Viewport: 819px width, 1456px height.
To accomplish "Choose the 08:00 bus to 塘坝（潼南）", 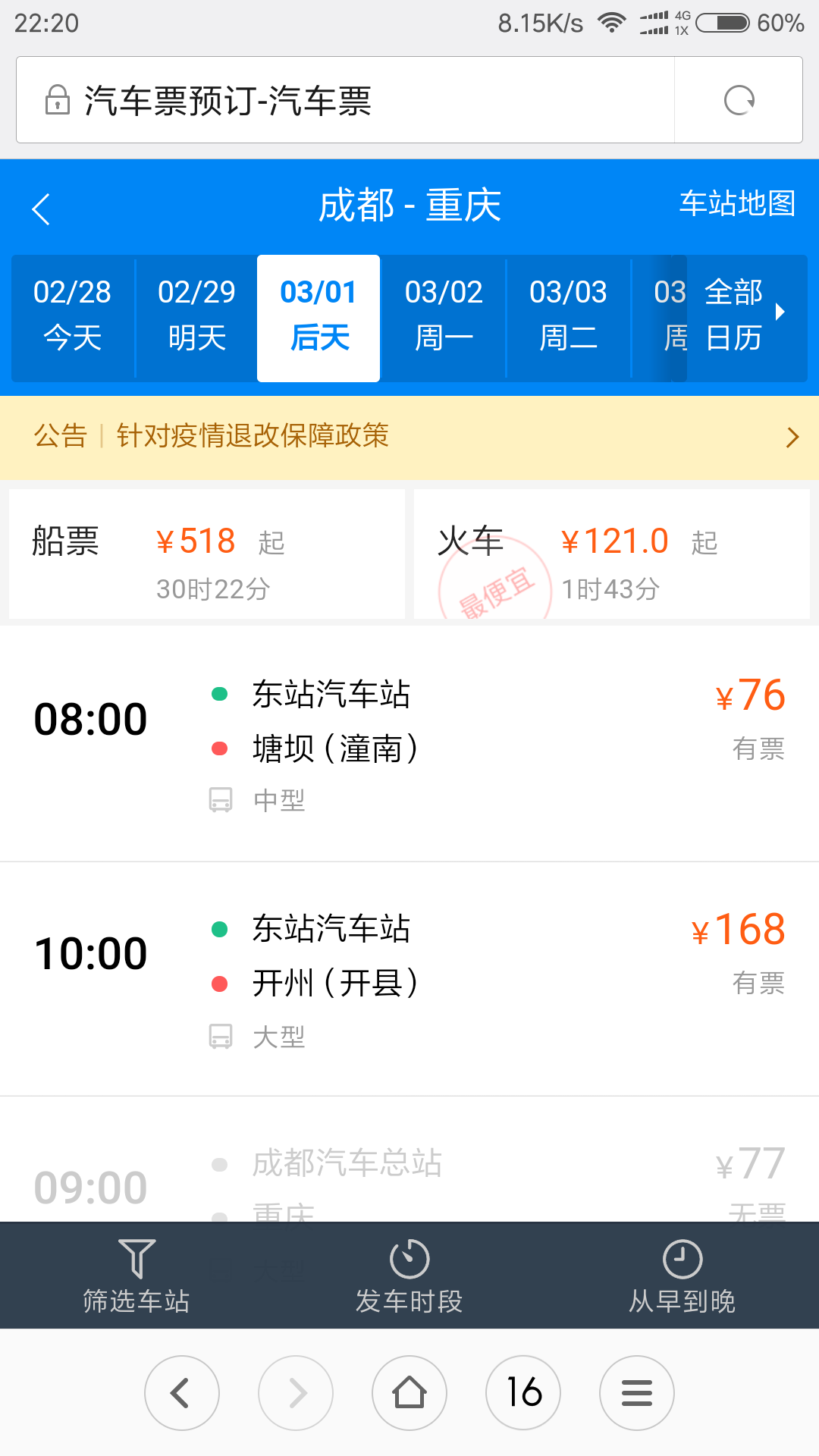I will pos(409,743).
